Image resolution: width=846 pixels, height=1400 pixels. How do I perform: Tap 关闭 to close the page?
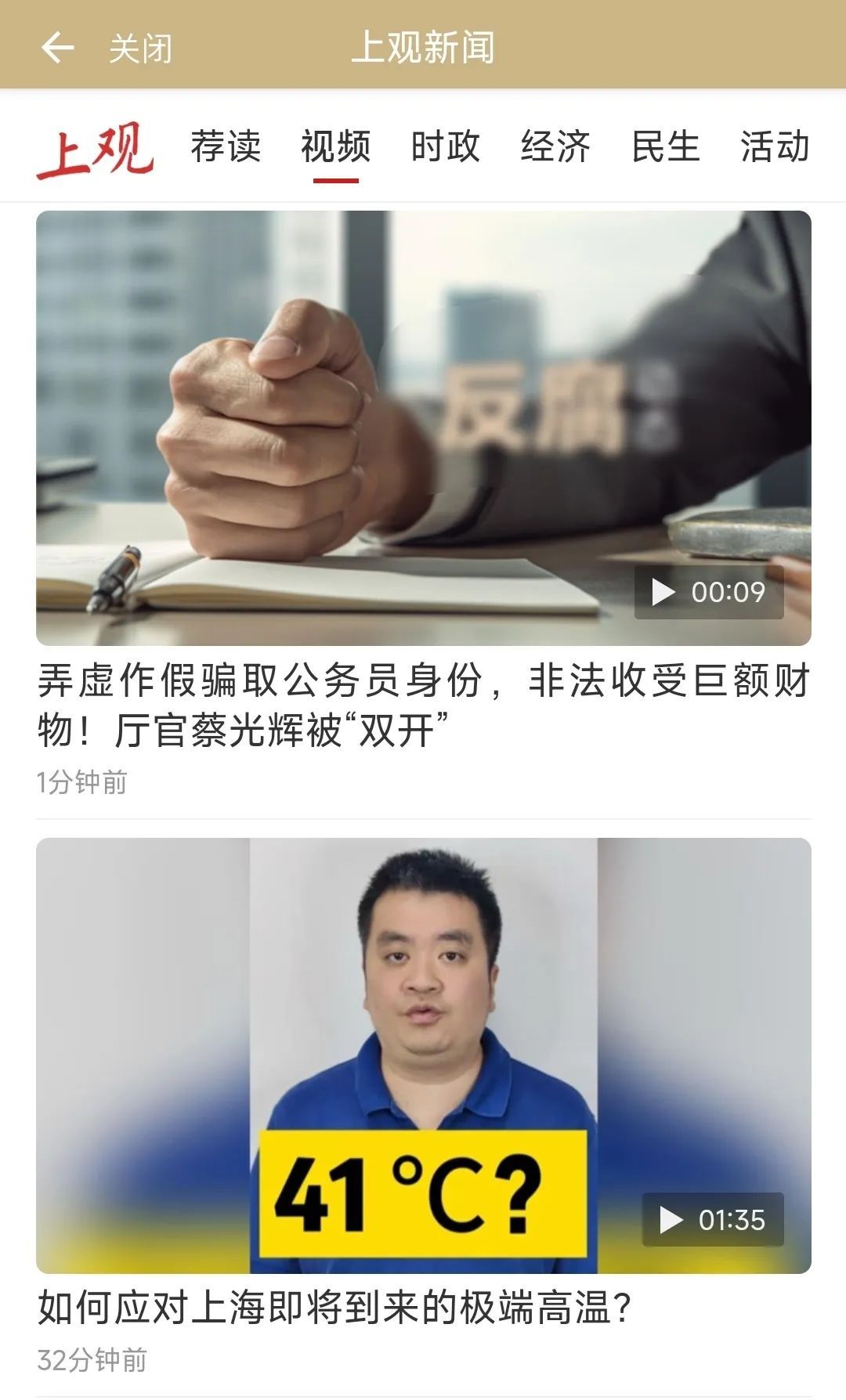pyautogui.click(x=140, y=49)
